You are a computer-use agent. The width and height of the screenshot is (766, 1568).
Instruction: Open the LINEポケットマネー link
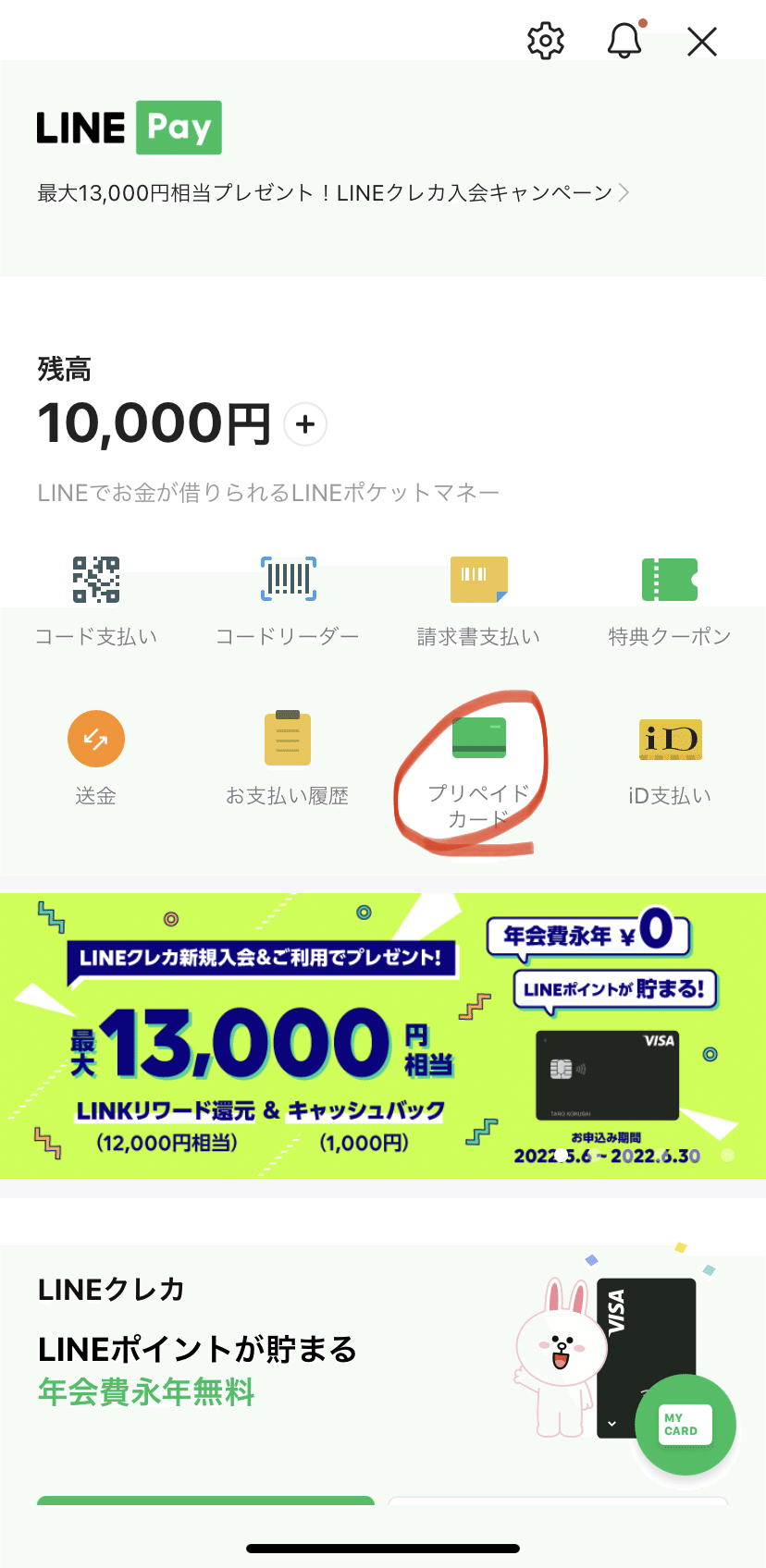(x=268, y=493)
